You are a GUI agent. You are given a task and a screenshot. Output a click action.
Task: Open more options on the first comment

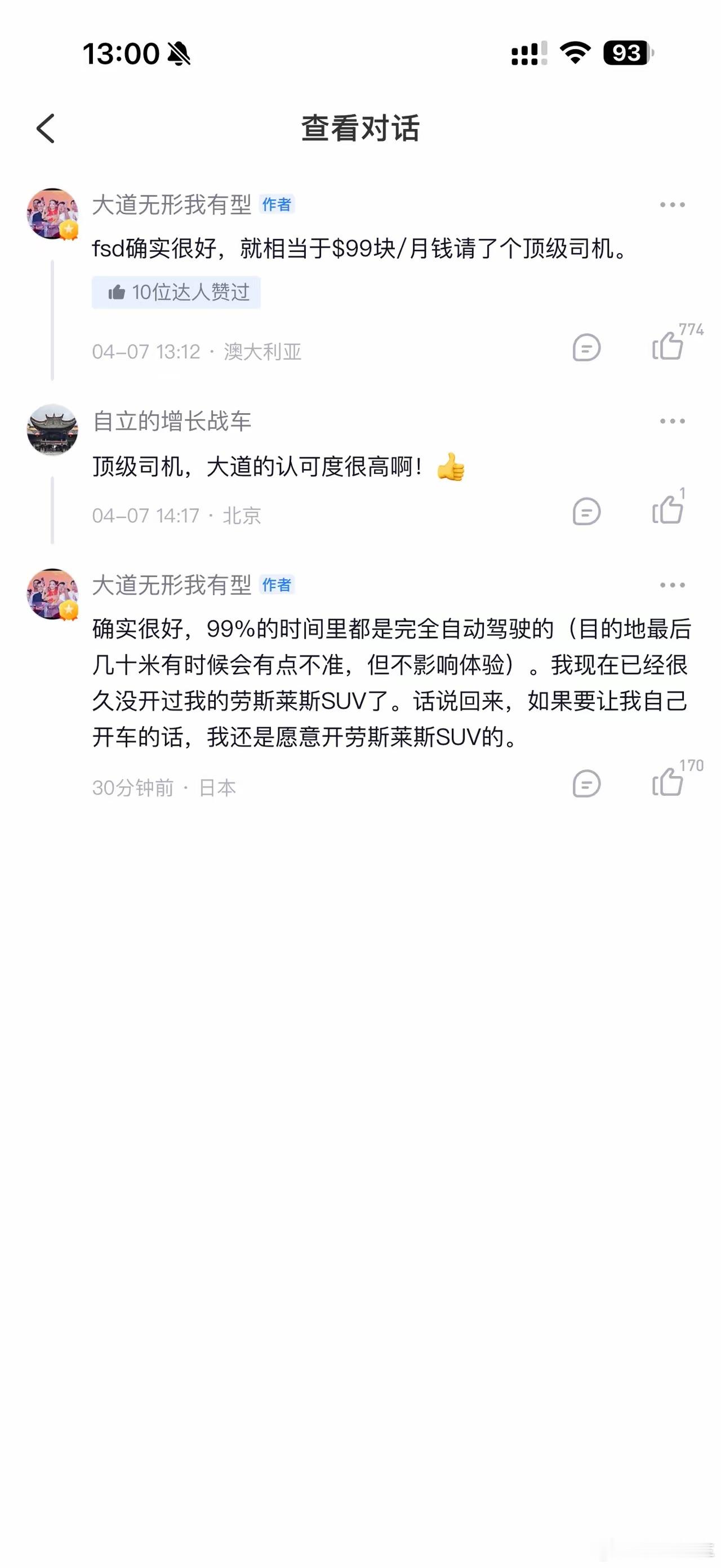point(671,205)
